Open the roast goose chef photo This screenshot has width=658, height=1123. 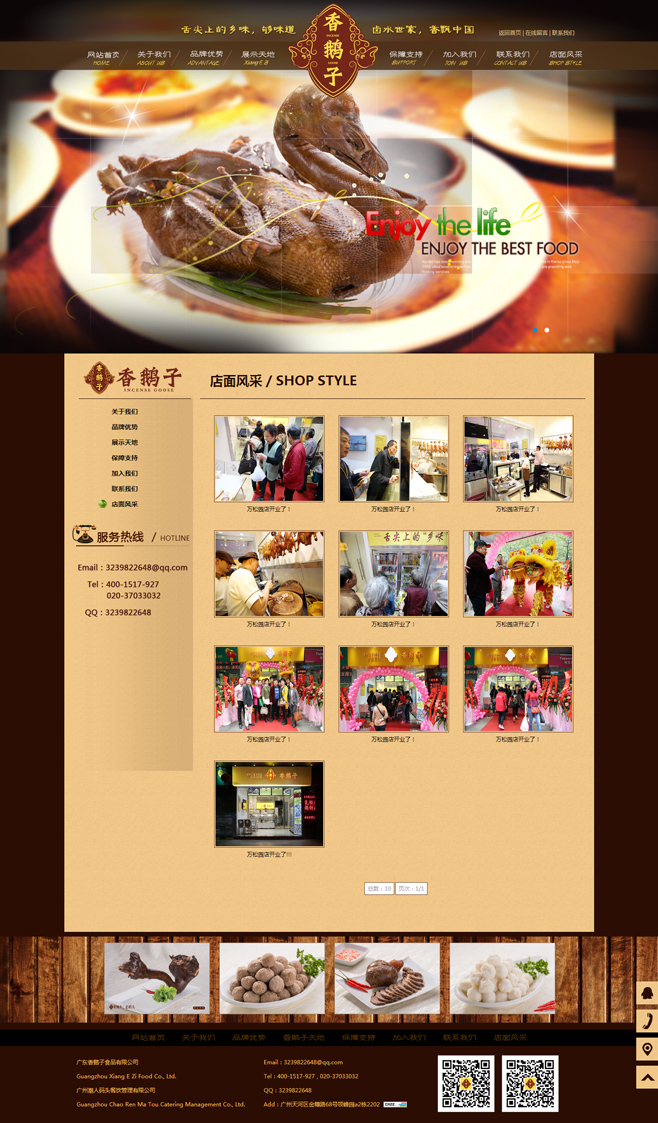tap(269, 573)
